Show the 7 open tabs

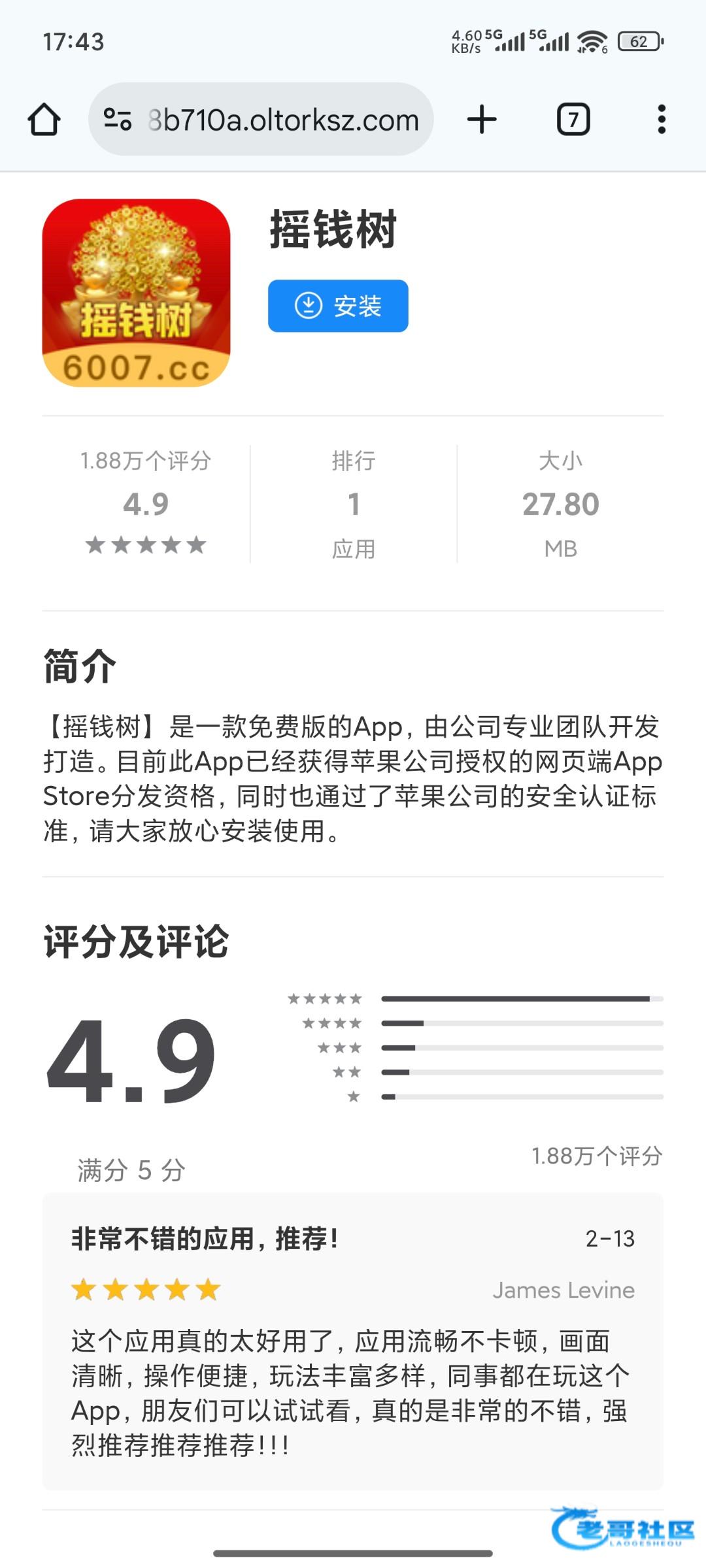[x=573, y=120]
